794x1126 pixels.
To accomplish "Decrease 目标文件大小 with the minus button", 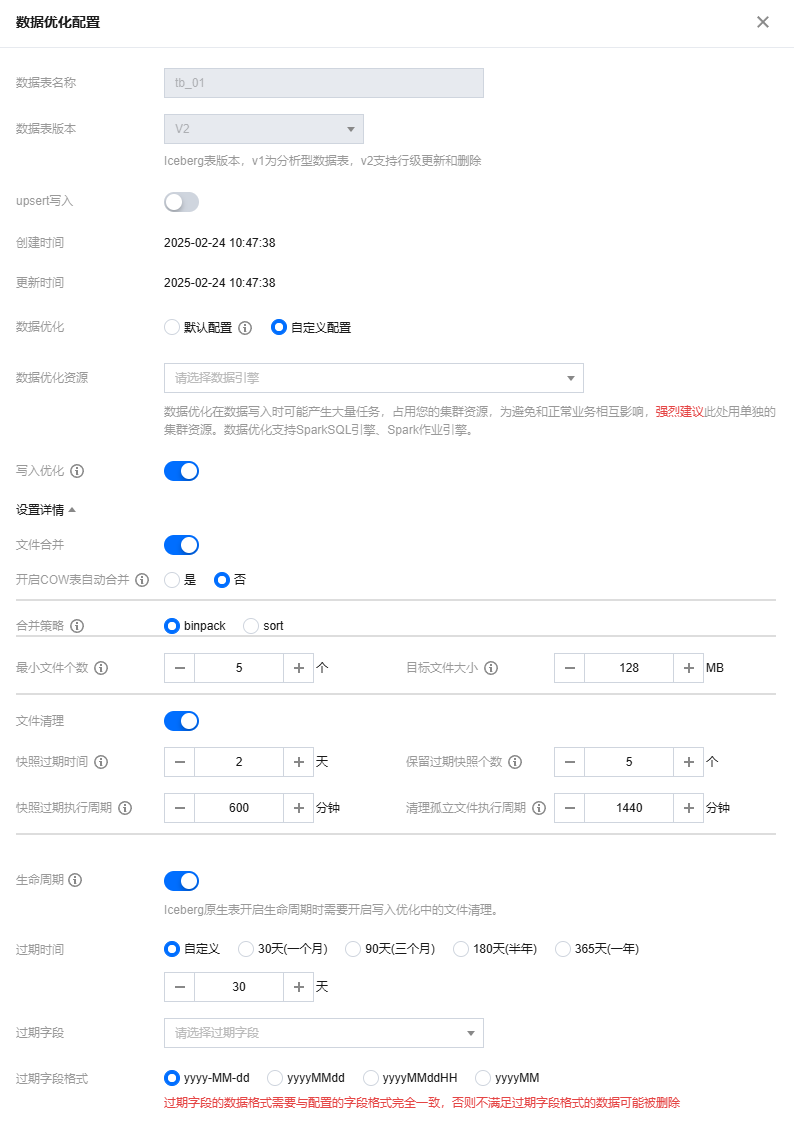I will [x=569, y=668].
